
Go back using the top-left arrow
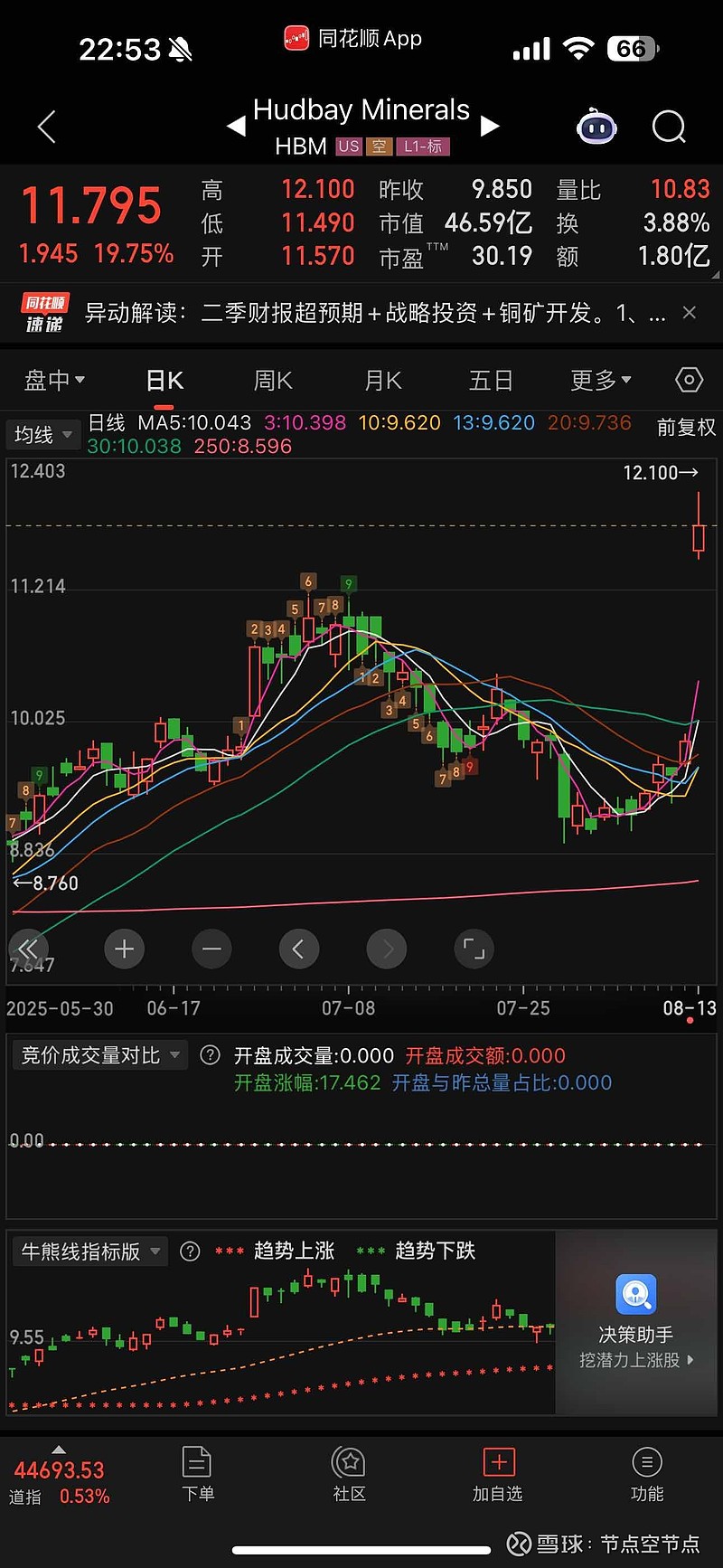(47, 128)
